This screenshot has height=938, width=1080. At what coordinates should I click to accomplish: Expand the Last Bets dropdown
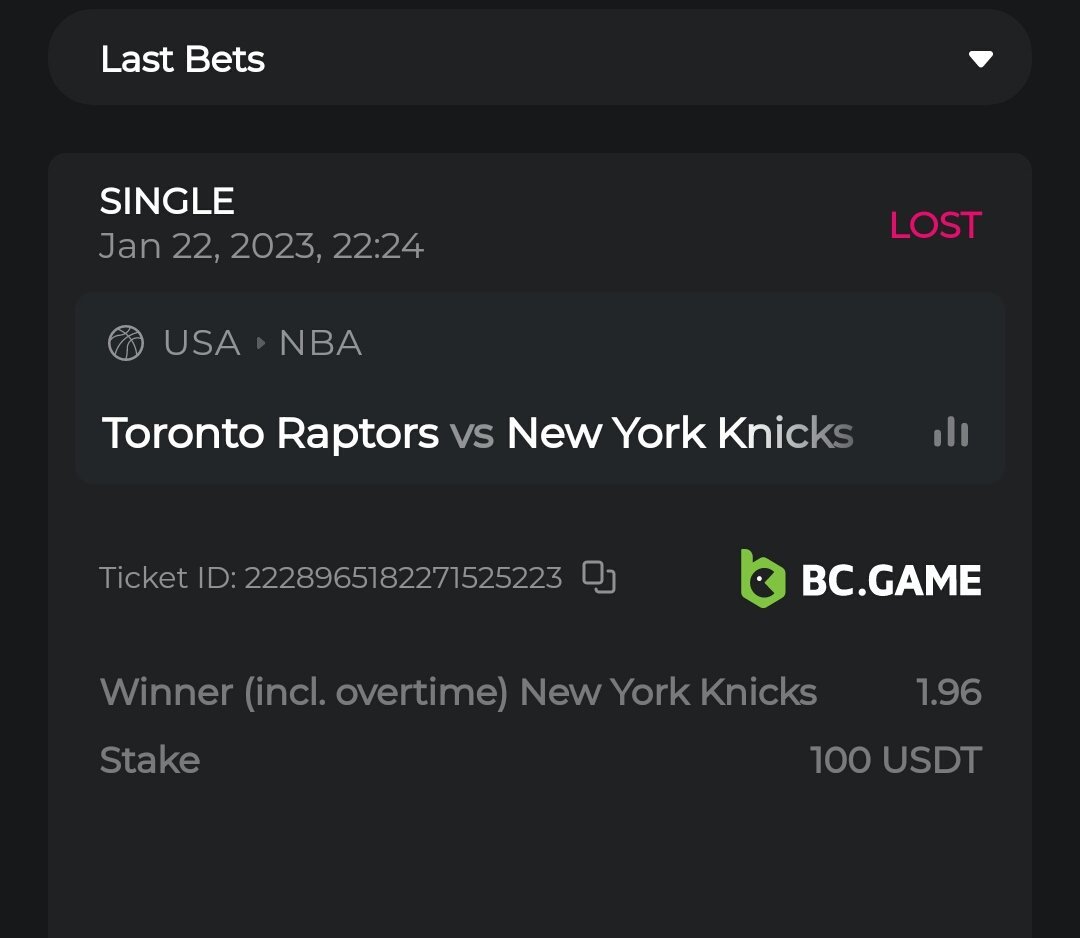point(980,59)
